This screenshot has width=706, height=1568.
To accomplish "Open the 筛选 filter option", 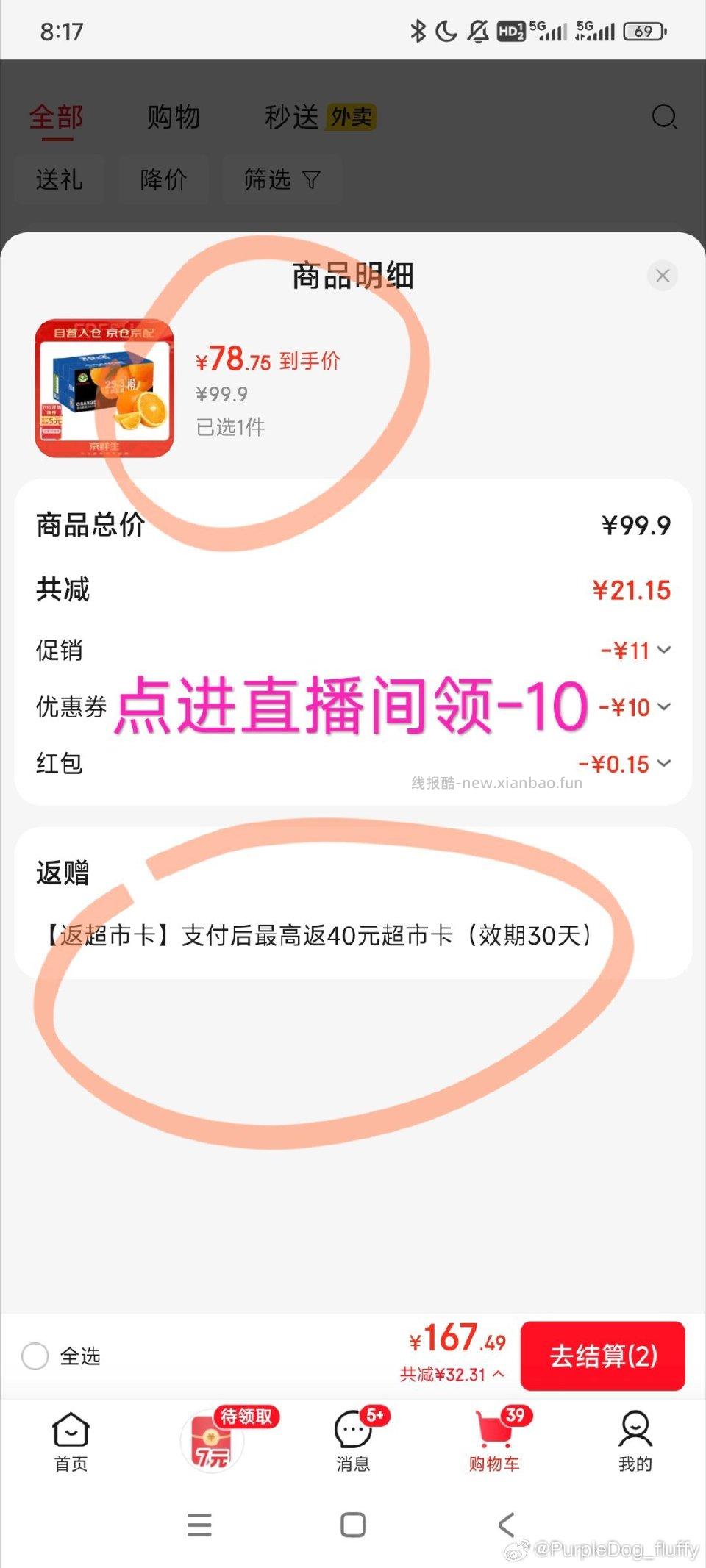I will click(282, 179).
